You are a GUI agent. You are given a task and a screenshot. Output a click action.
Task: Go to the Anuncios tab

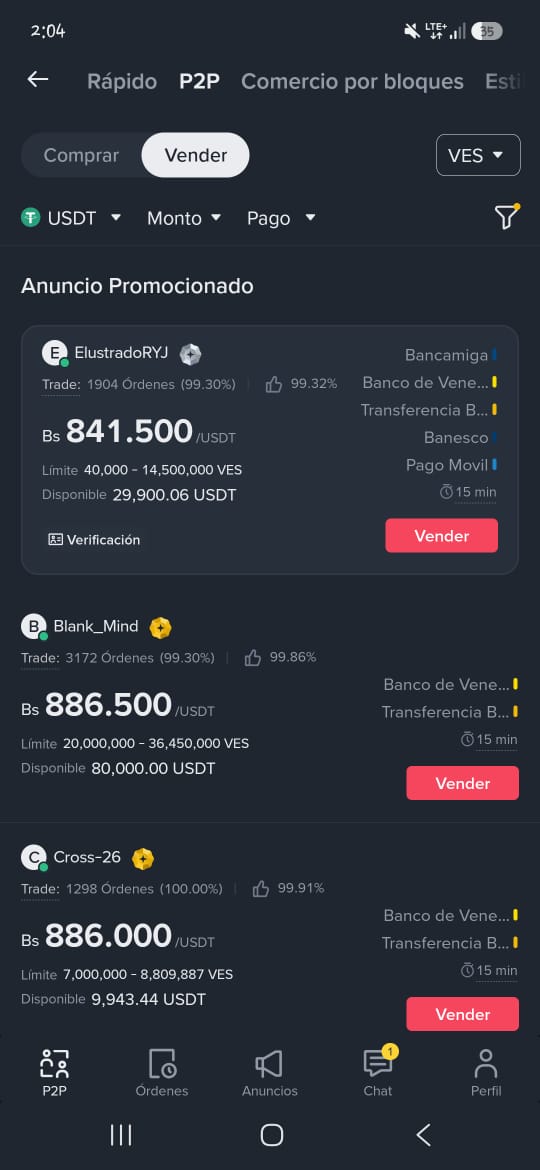269,1073
